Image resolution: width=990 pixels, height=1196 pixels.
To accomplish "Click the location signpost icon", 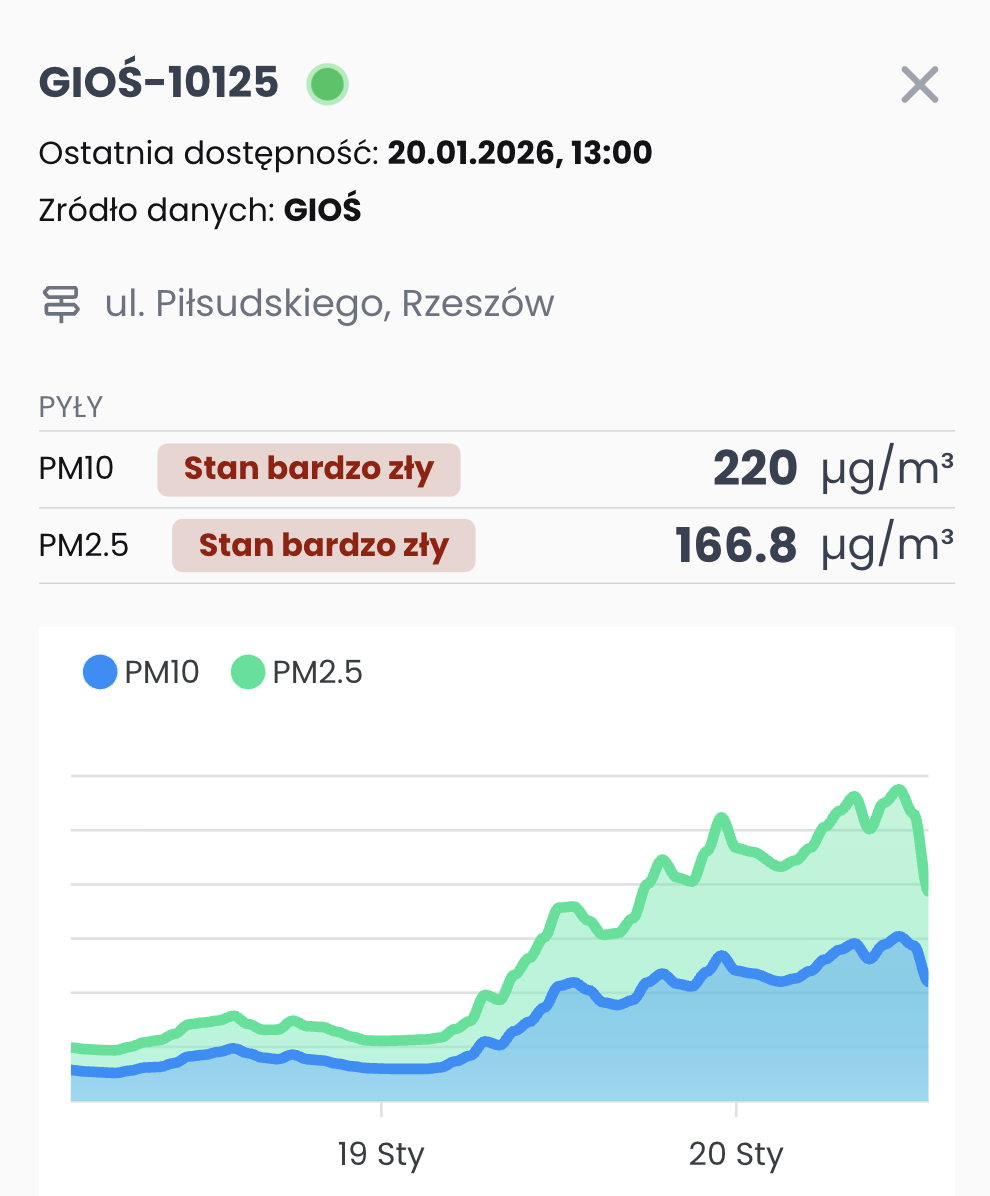I will tap(62, 303).
